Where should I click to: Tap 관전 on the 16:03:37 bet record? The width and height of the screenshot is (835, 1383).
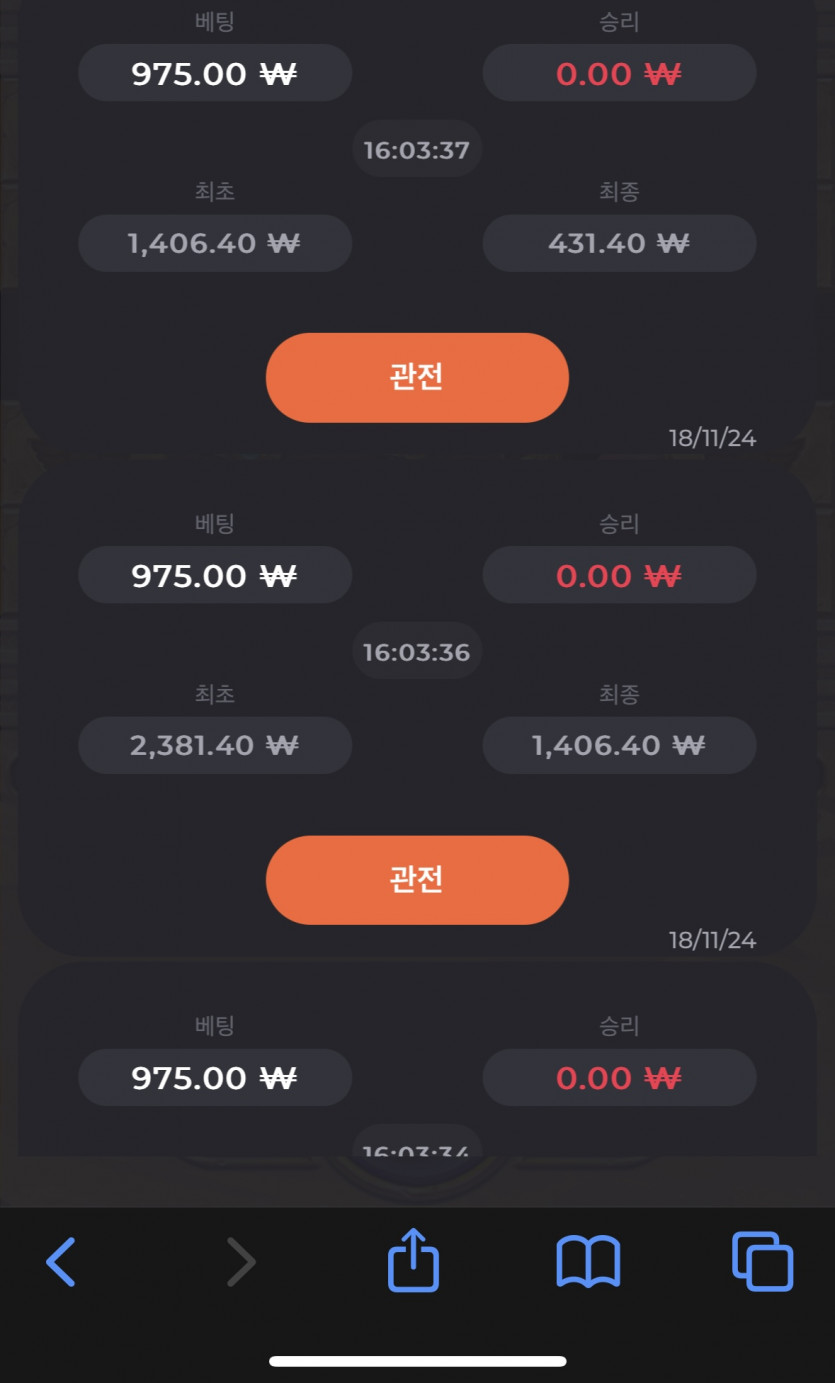(x=417, y=377)
